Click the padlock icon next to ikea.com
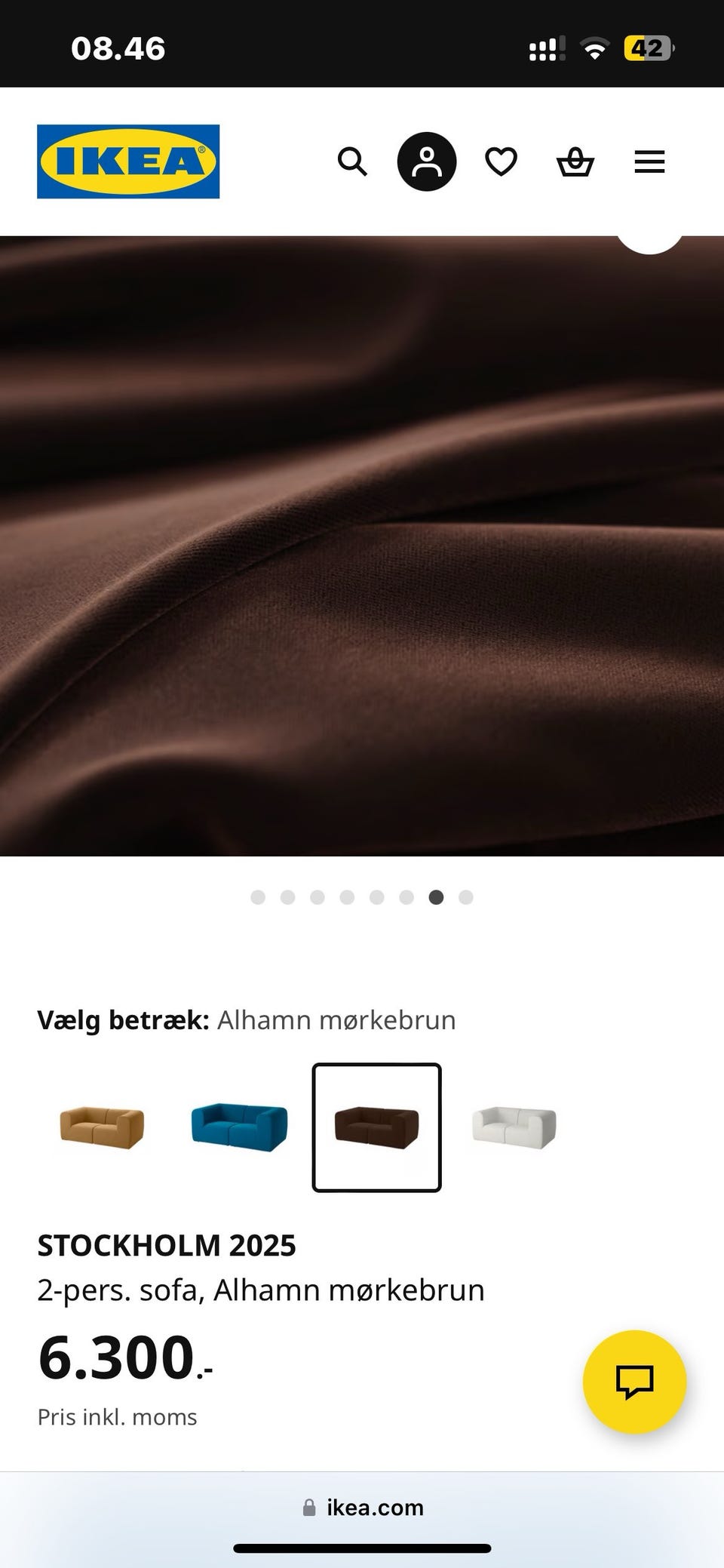 click(x=308, y=1508)
